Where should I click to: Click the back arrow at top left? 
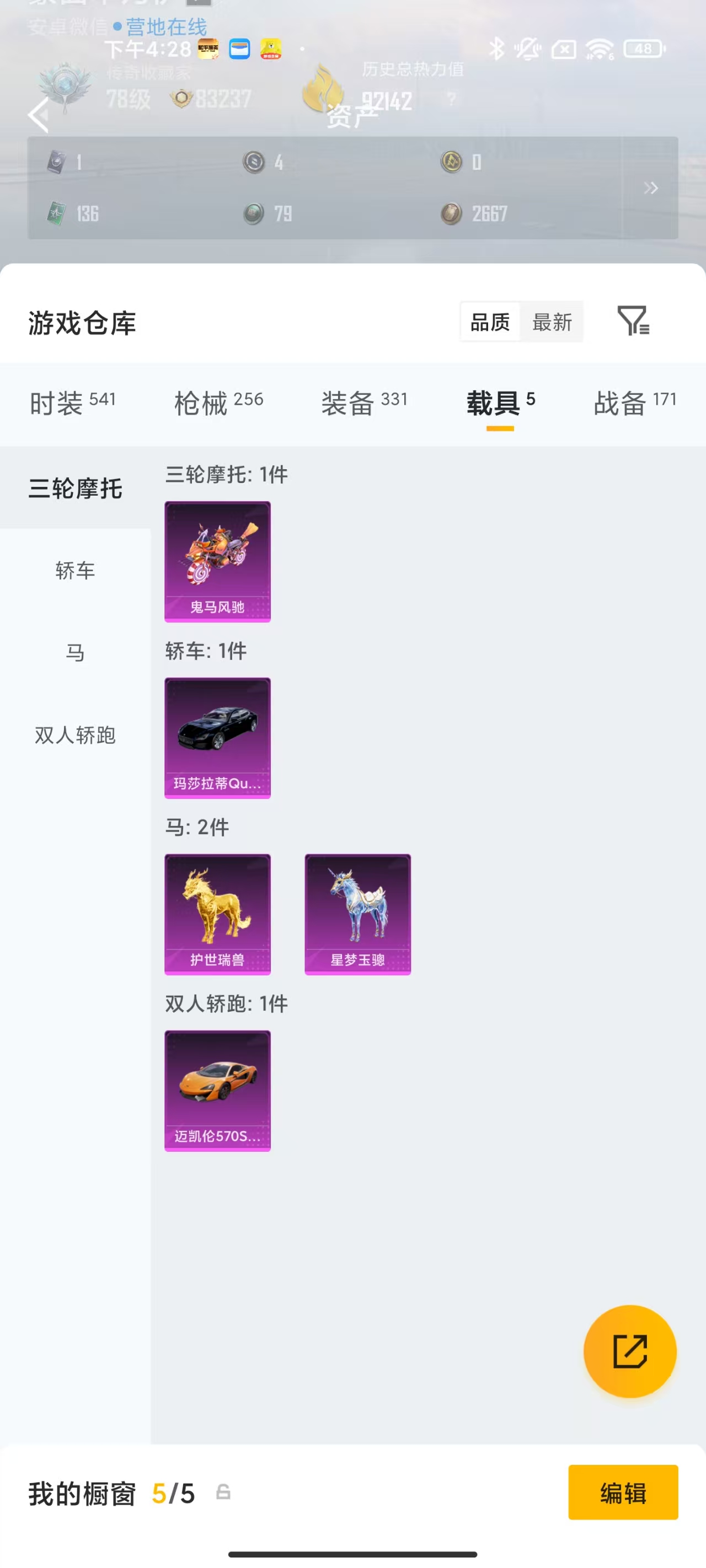point(39,116)
